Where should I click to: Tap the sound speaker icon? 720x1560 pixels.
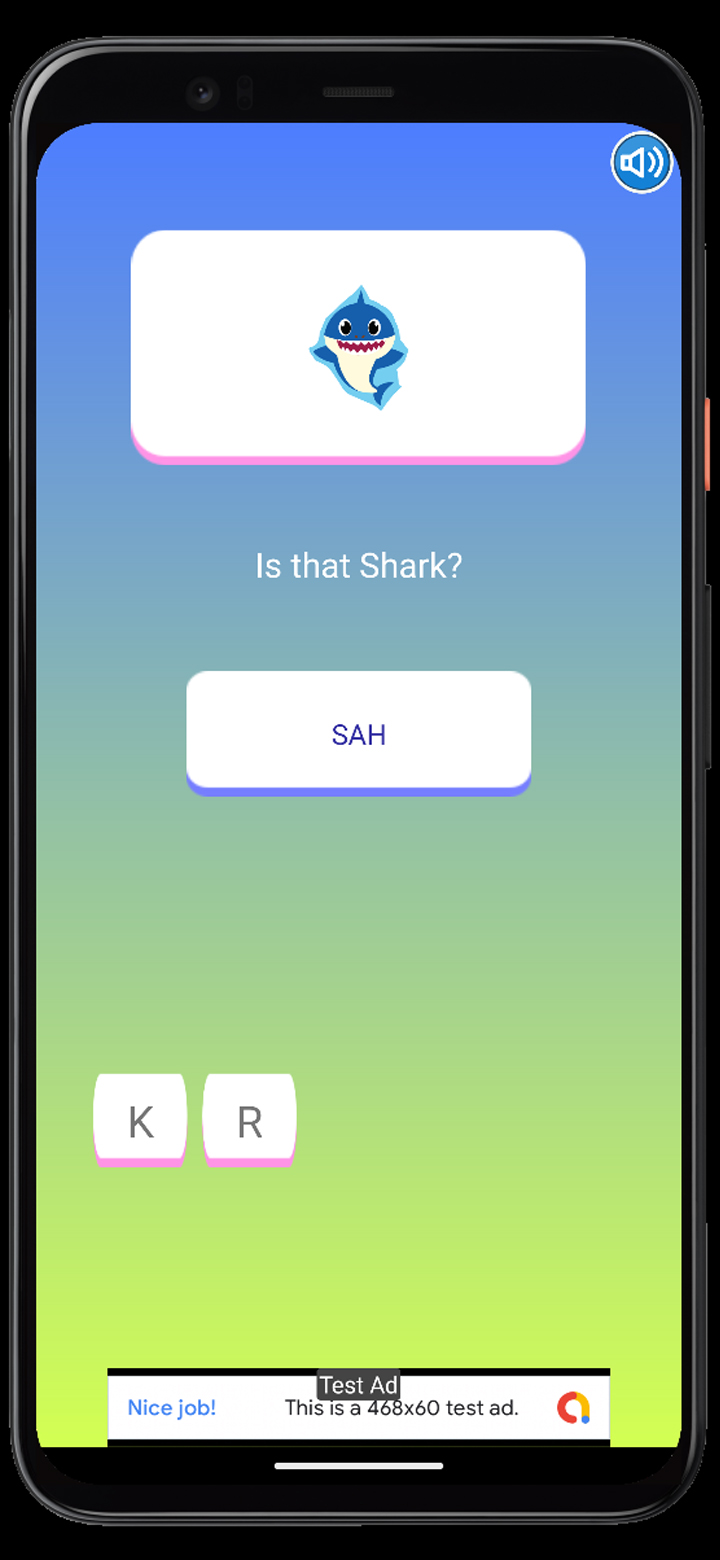[641, 162]
